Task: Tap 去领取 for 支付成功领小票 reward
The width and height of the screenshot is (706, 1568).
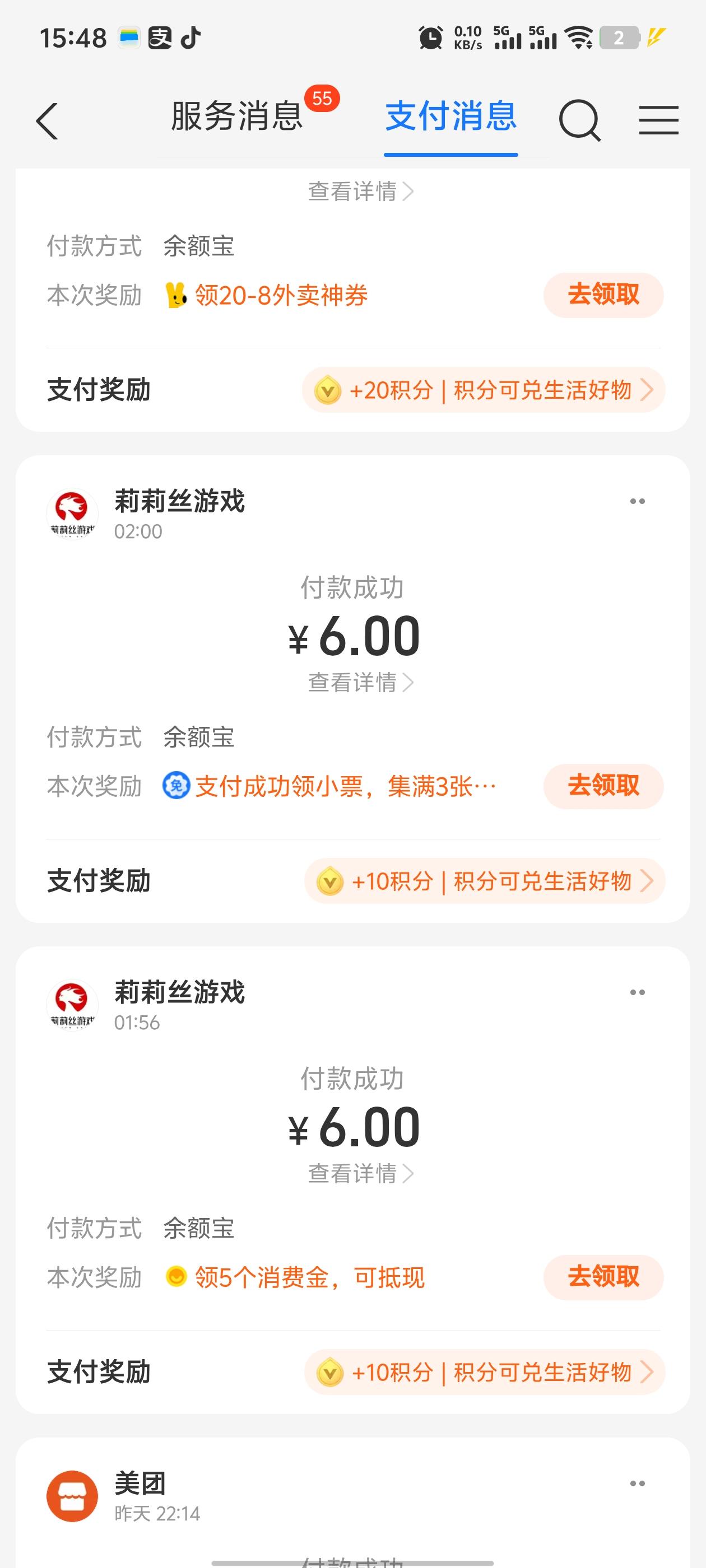Action: pos(603,786)
